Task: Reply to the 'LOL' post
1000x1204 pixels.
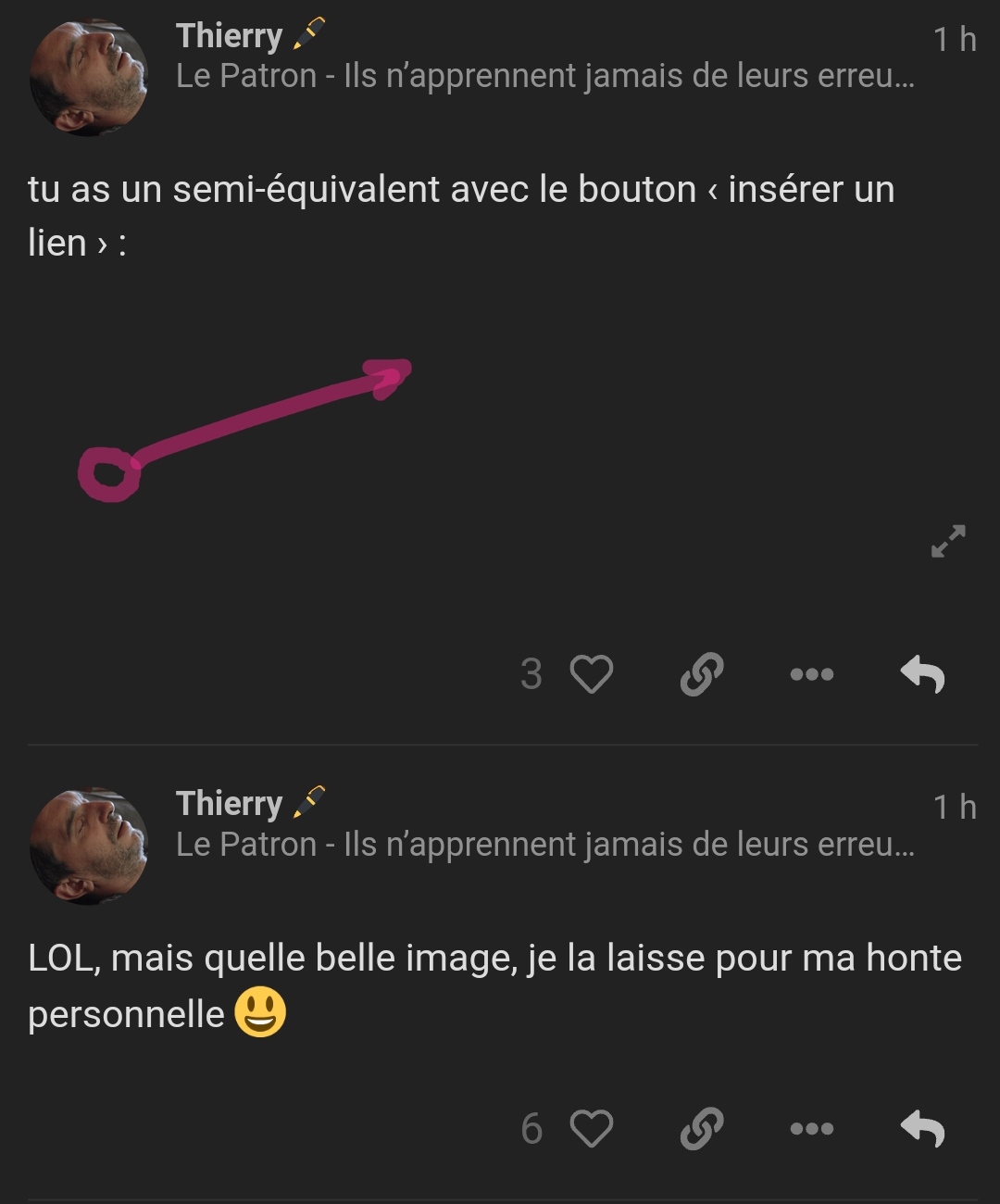Action: pos(922,1128)
